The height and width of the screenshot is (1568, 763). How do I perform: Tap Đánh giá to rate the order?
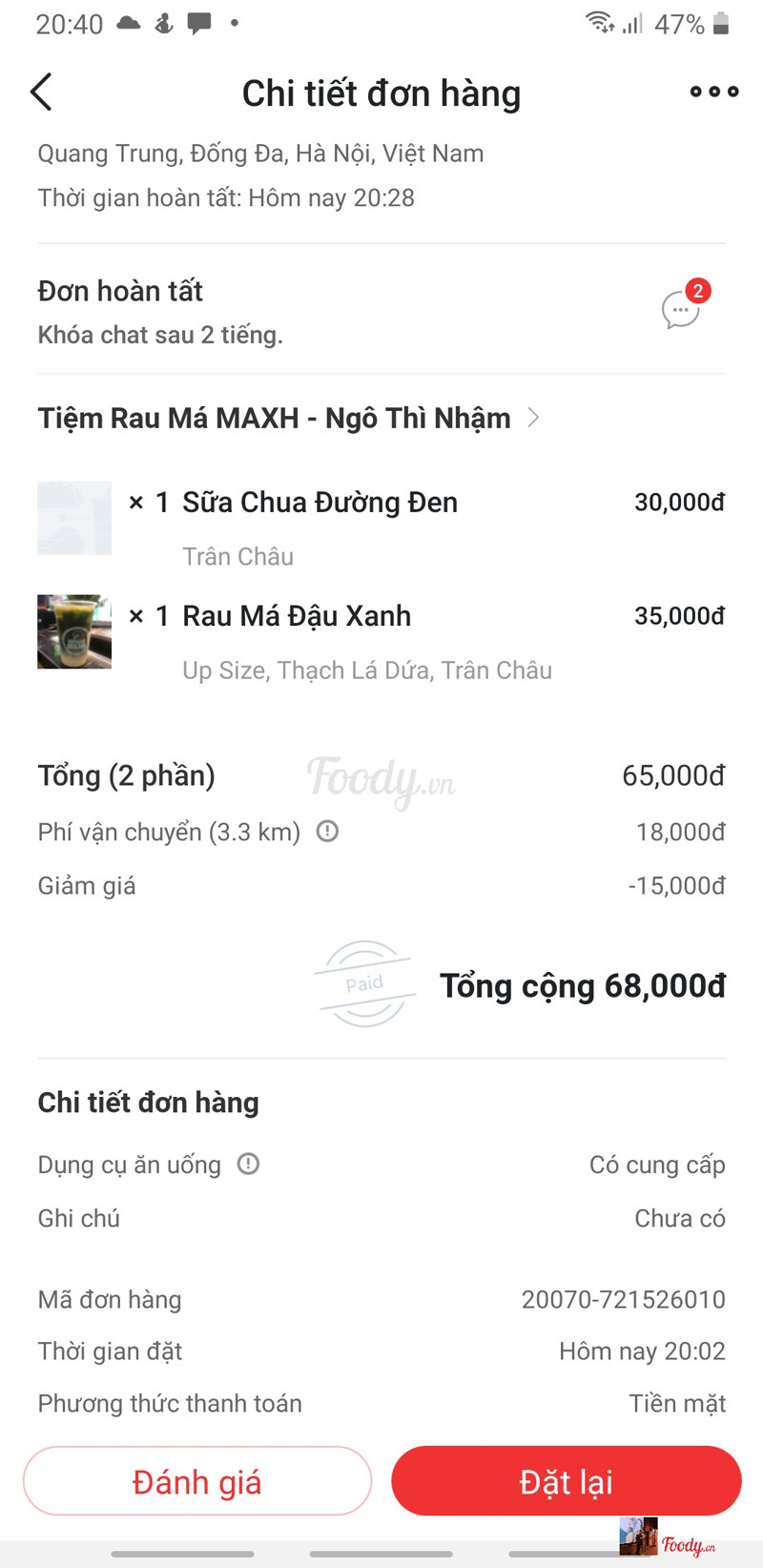point(197,1481)
